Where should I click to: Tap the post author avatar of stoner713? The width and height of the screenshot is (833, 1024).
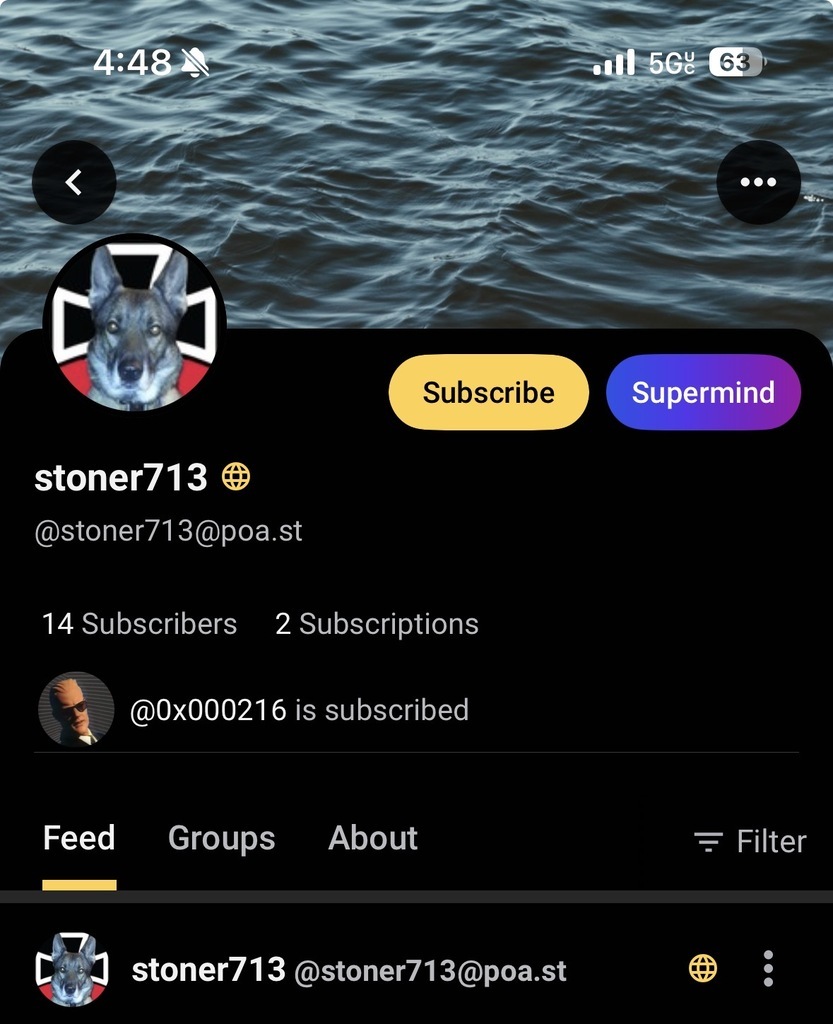point(72,969)
